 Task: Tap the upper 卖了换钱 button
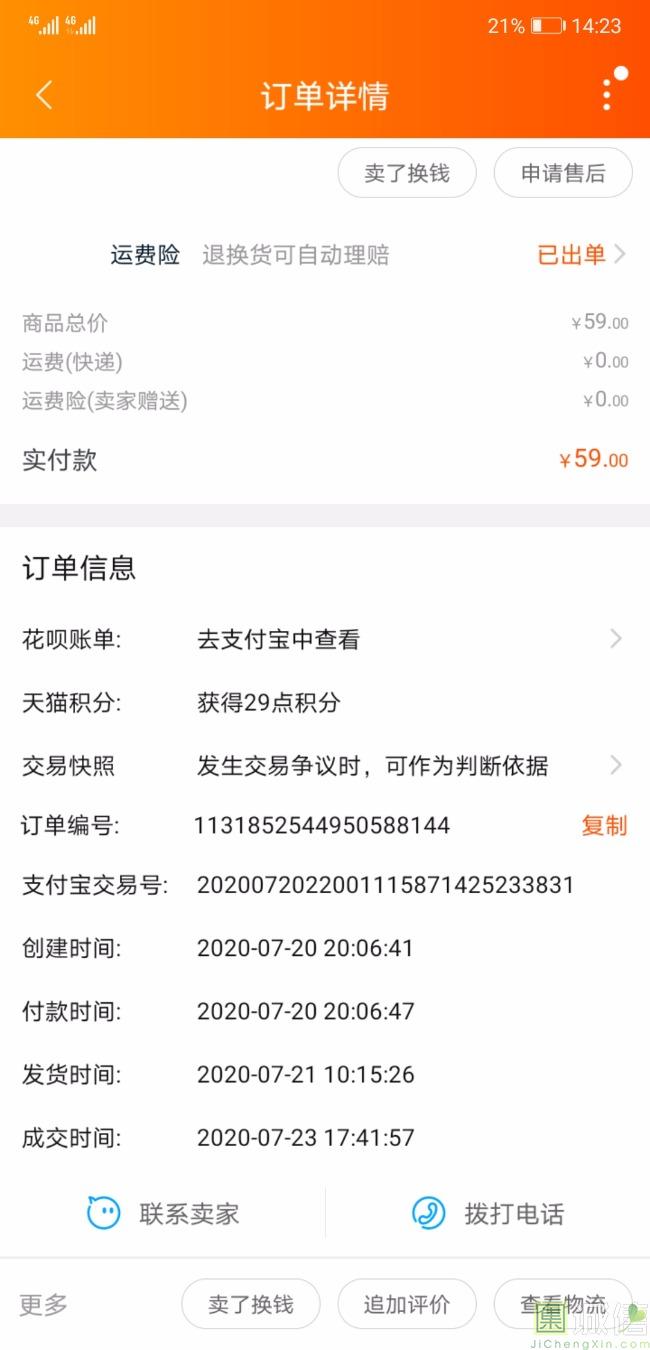click(x=407, y=173)
